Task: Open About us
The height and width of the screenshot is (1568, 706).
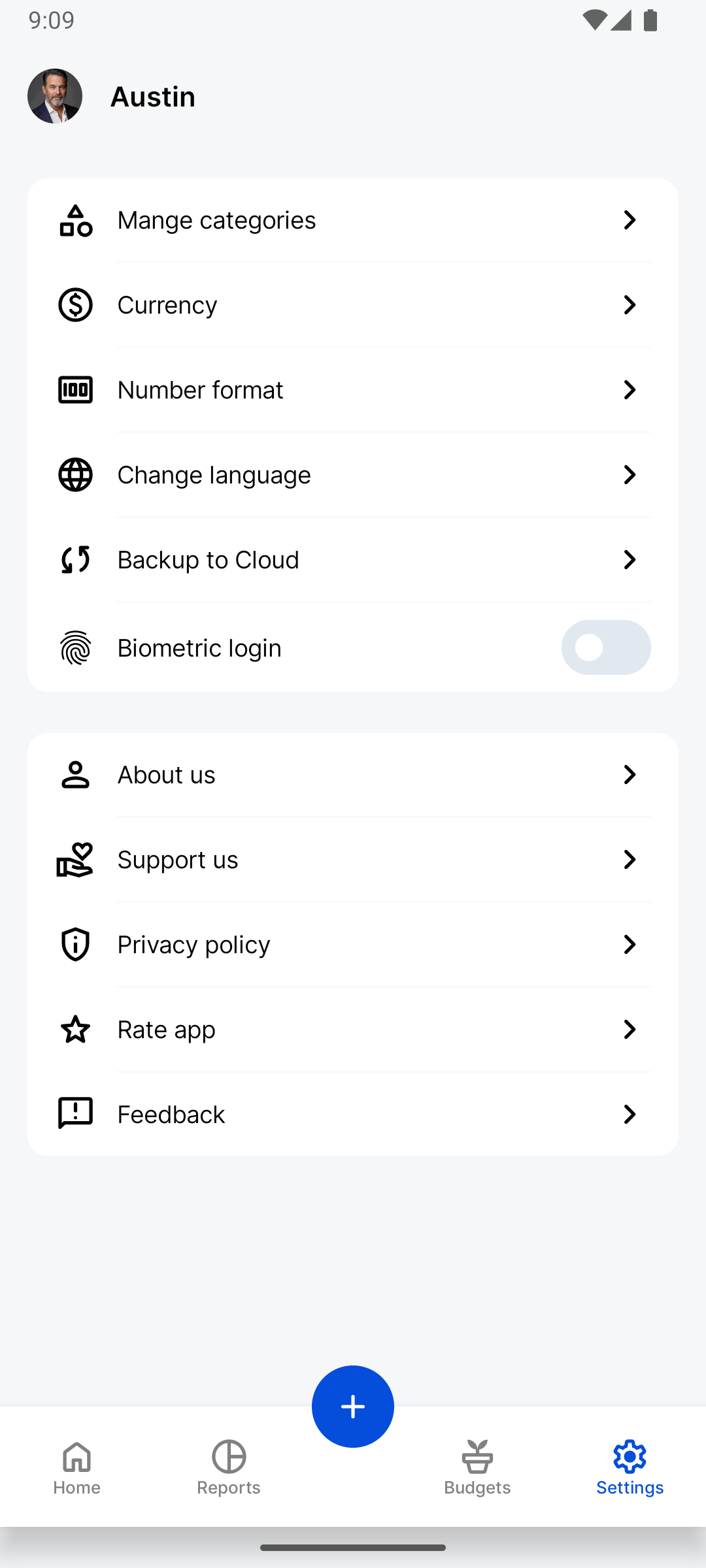Action: [353, 775]
